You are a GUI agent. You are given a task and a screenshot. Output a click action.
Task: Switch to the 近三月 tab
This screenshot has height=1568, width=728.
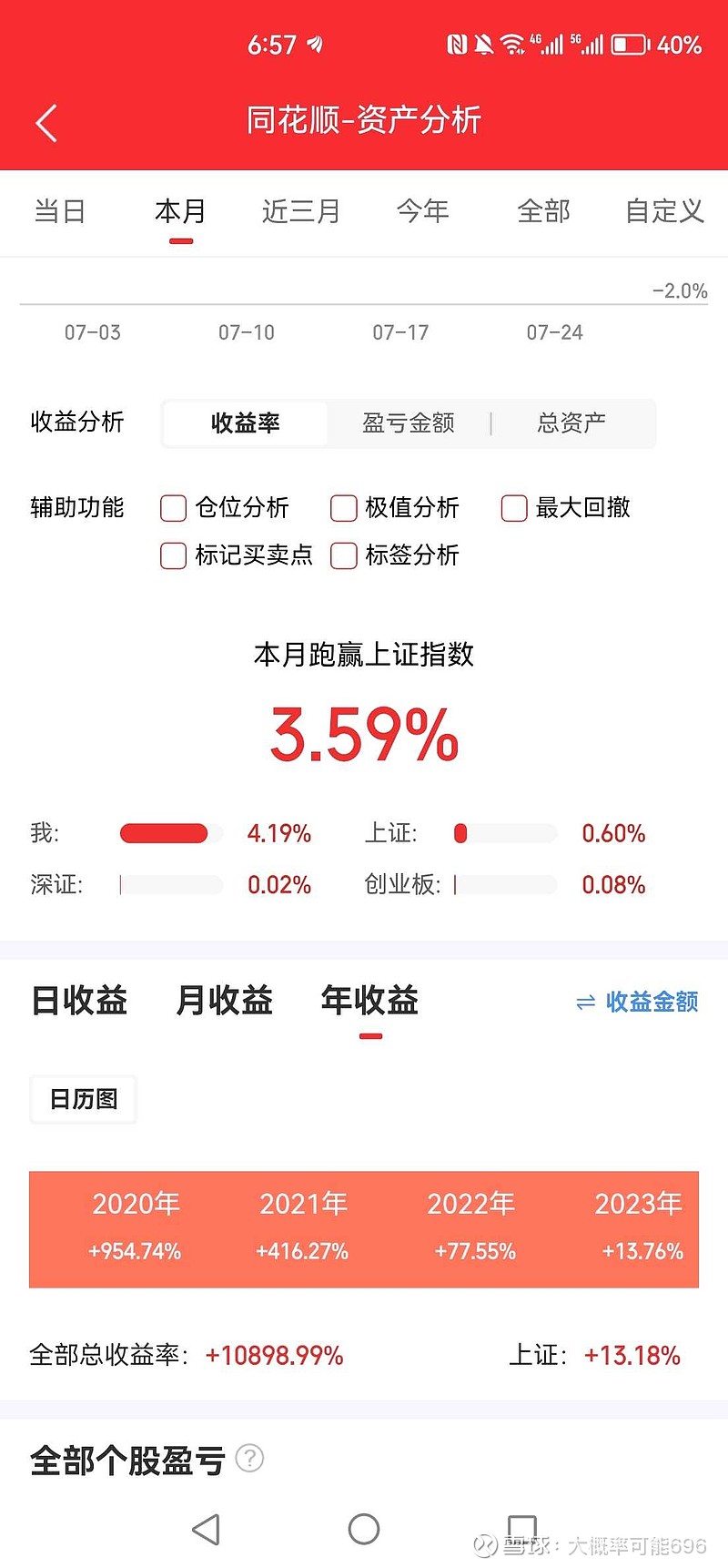(x=301, y=211)
